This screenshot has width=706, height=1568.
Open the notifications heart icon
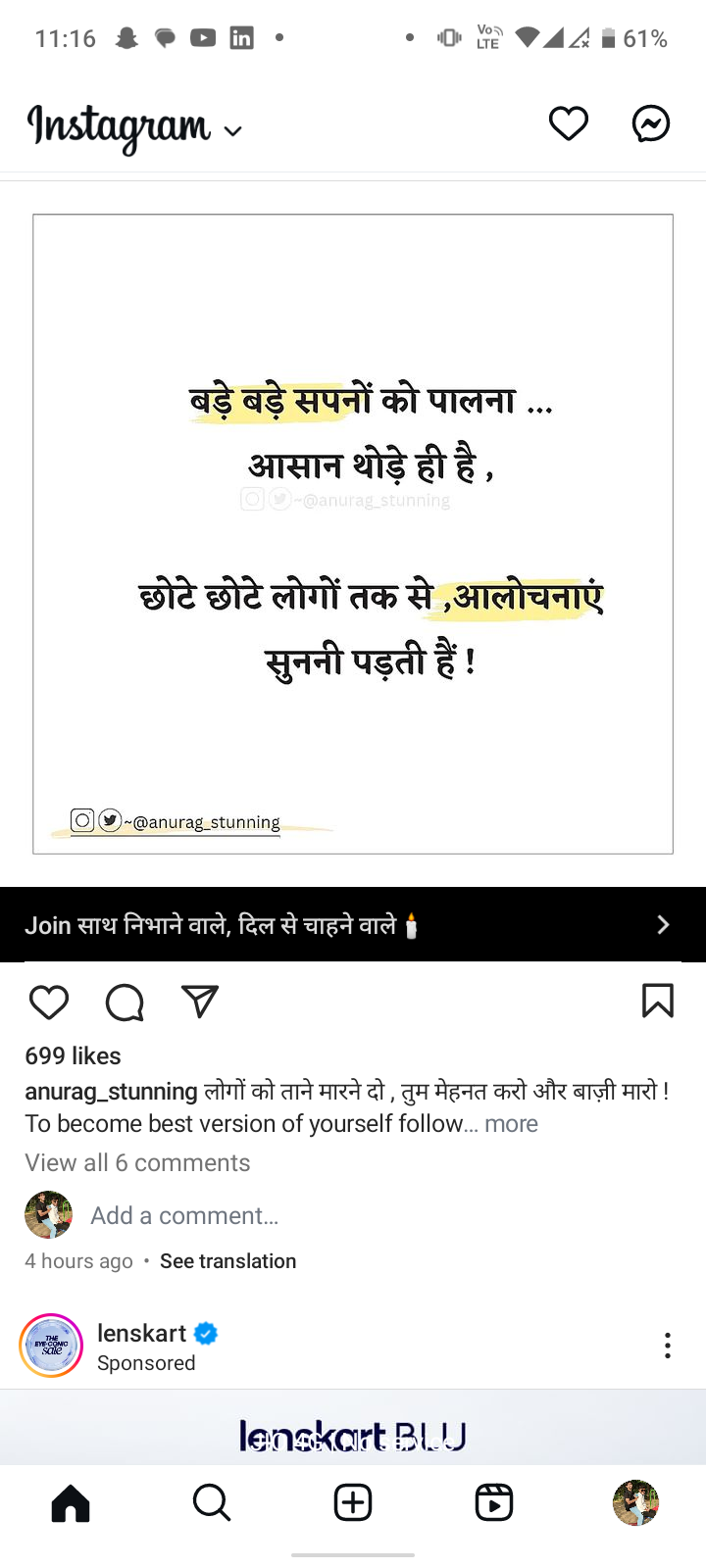point(568,123)
